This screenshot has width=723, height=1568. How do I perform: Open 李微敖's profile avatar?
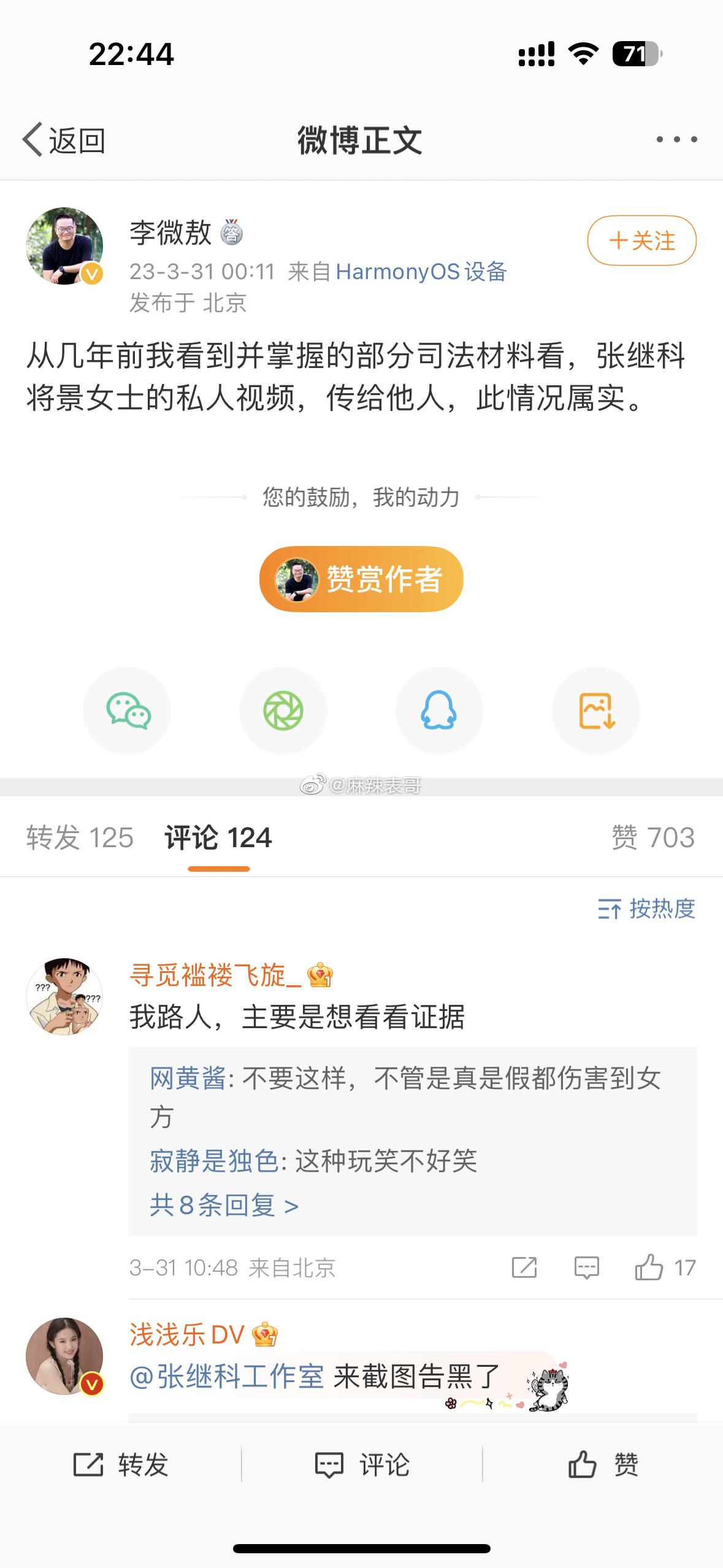(64, 246)
